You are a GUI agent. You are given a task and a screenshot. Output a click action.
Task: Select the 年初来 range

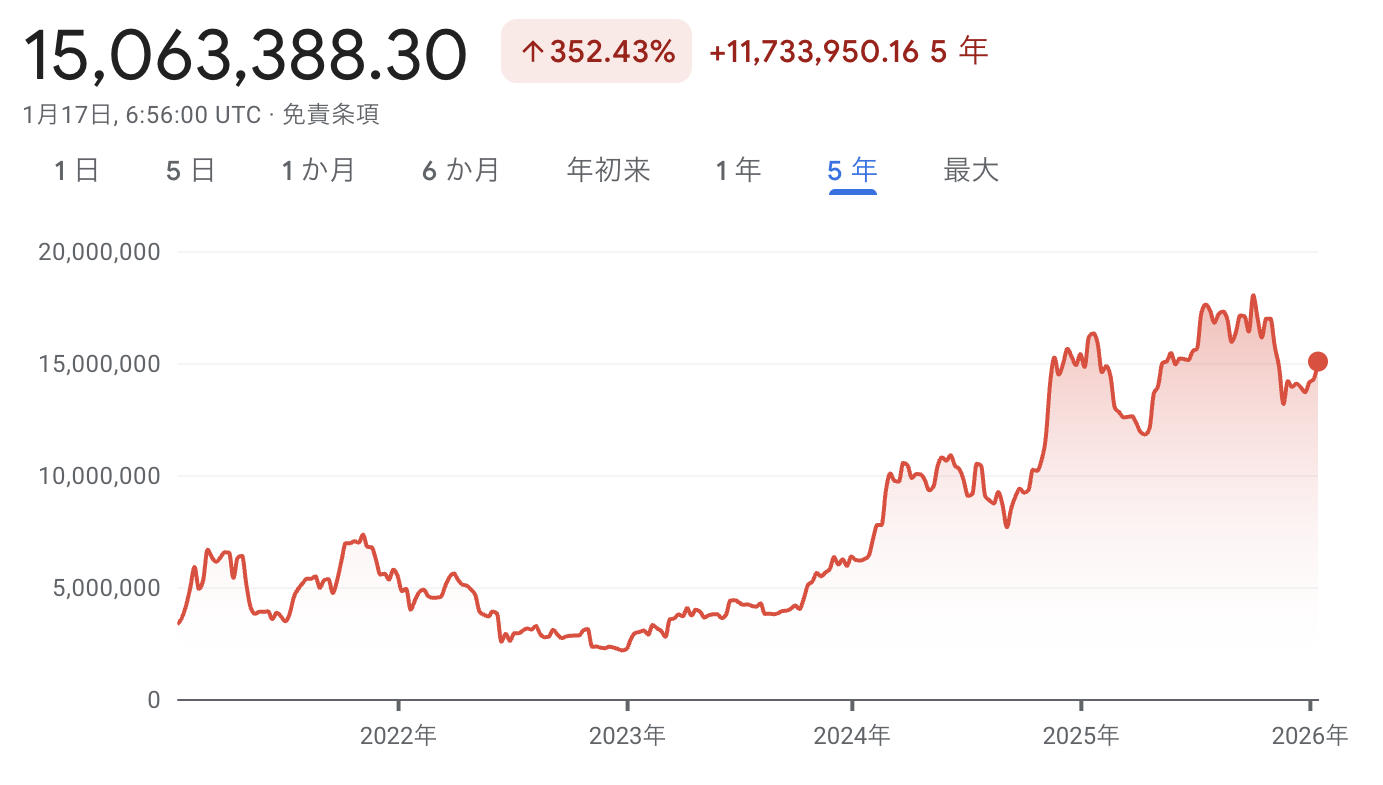coord(608,170)
